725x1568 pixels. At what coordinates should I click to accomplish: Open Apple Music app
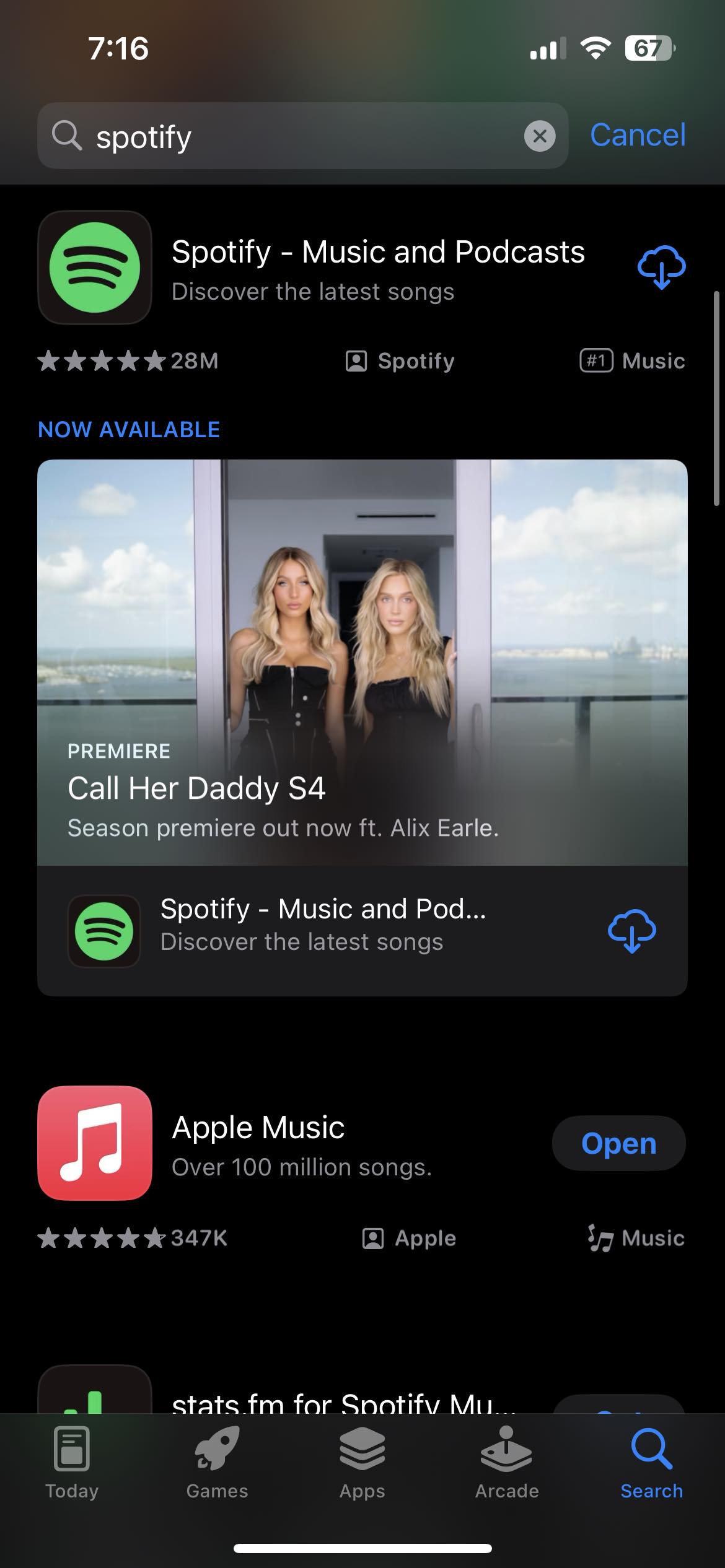click(x=618, y=1143)
